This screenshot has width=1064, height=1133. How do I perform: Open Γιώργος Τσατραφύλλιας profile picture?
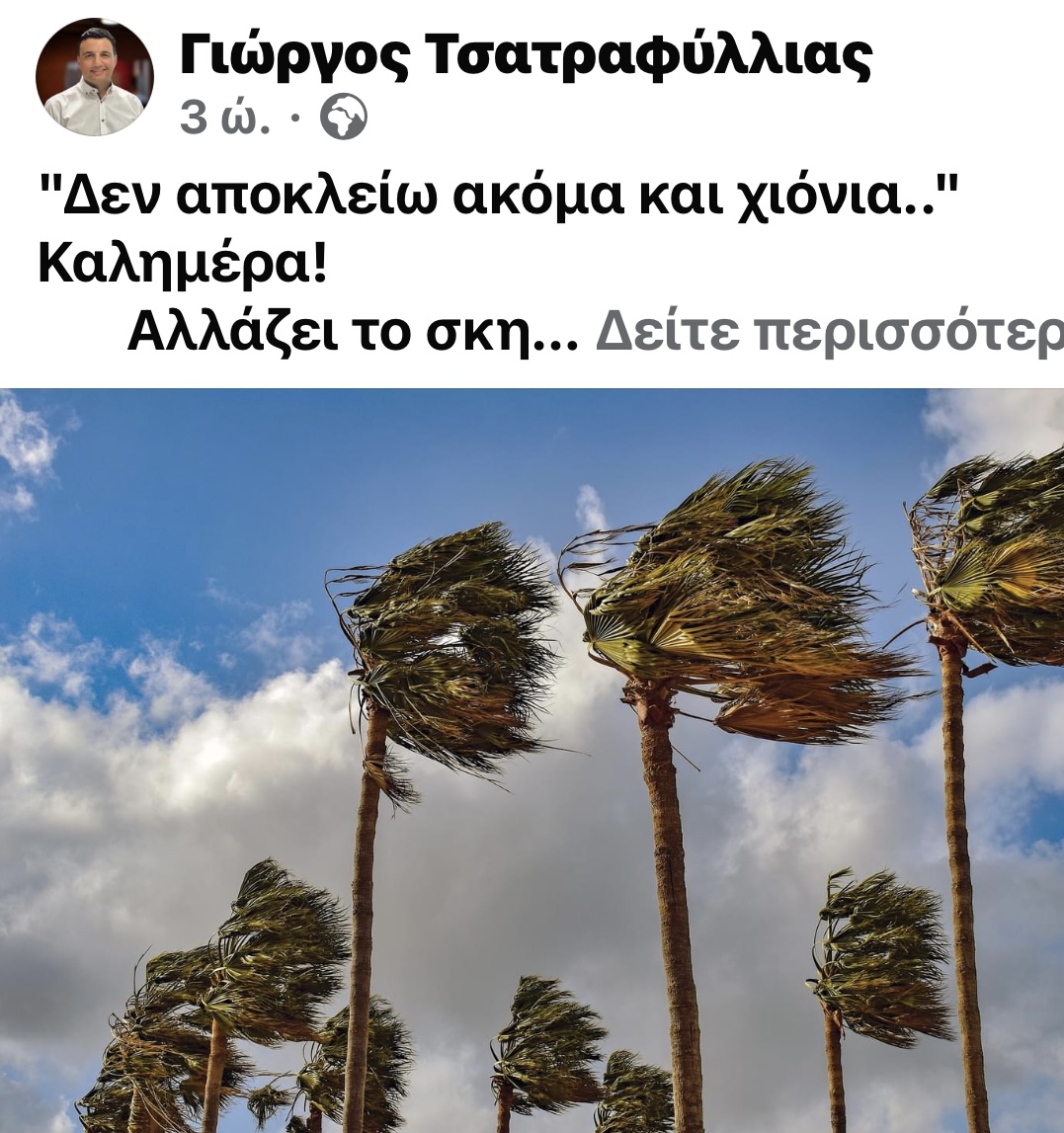coord(94,77)
